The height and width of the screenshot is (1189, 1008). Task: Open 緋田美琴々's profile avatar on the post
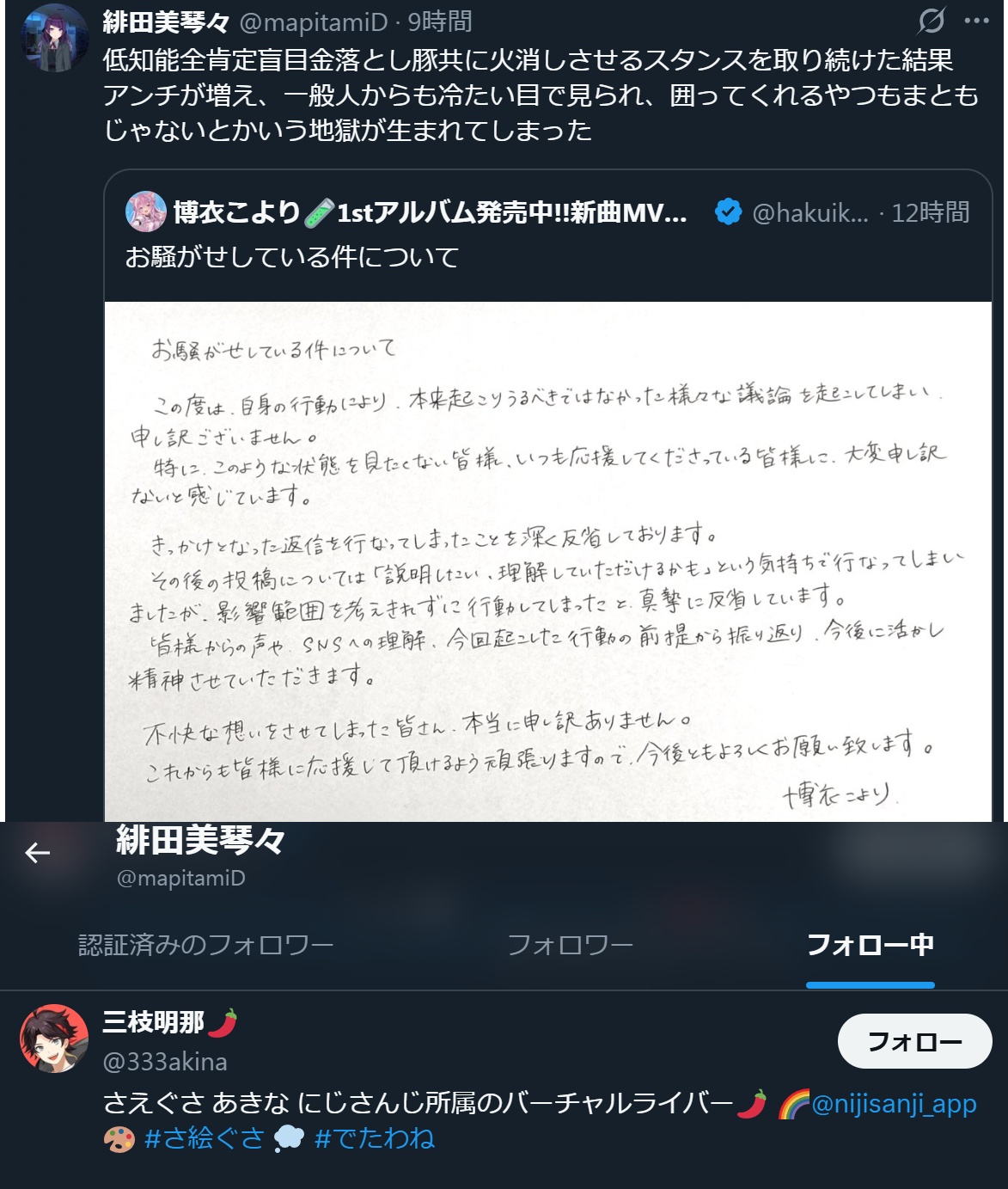(54, 38)
